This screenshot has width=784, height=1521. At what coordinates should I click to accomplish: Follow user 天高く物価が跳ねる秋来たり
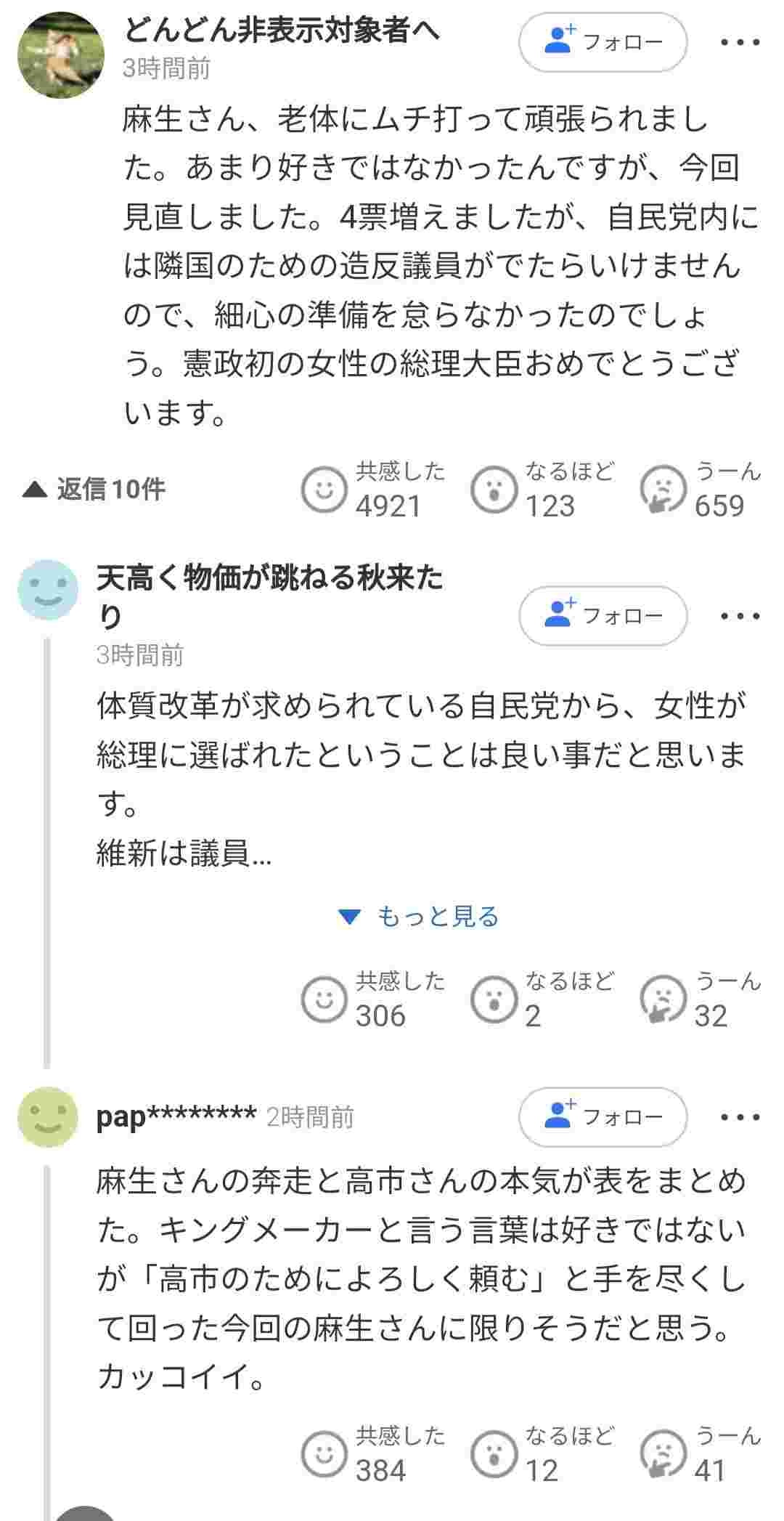point(603,615)
